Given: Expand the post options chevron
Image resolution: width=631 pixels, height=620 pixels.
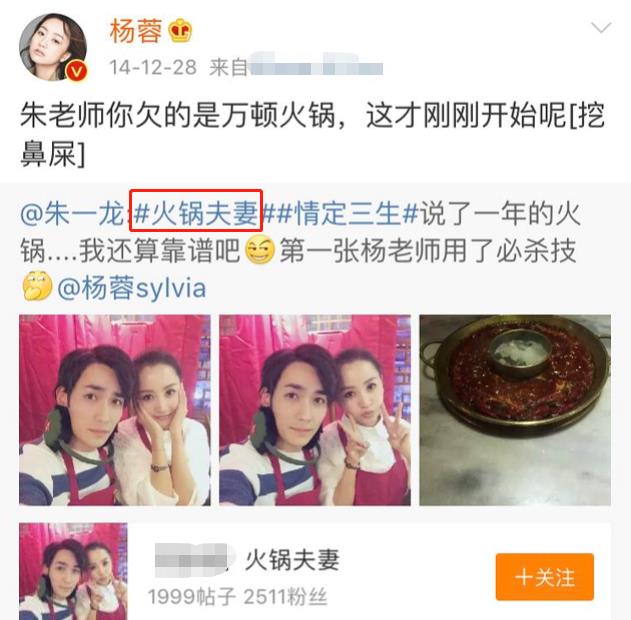Looking at the screenshot, I should point(600,28).
